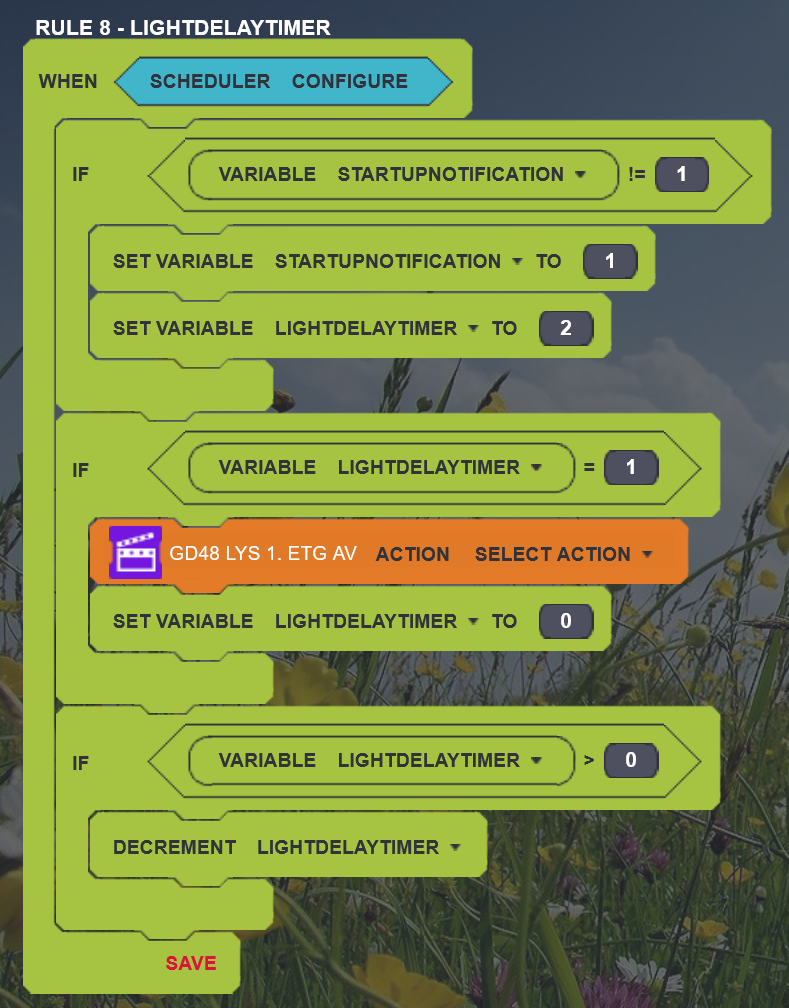Open the Select Action dropdown
The height and width of the screenshot is (1008, 789).
pyautogui.click(x=647, y=555)
